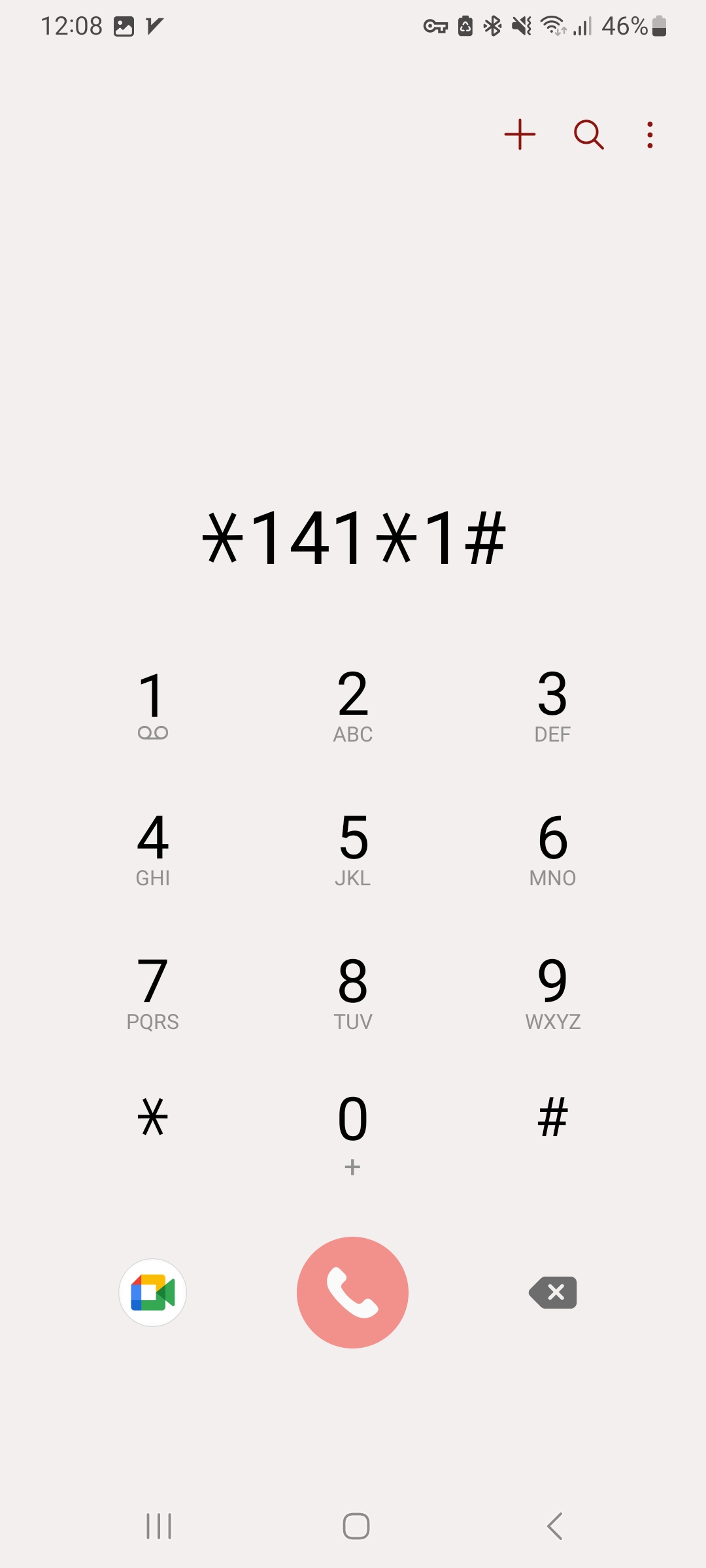The height and width of the screenshot is (1568, 706).
Task: Open the three-dot overflow menu
Action: tap(650, 135)
